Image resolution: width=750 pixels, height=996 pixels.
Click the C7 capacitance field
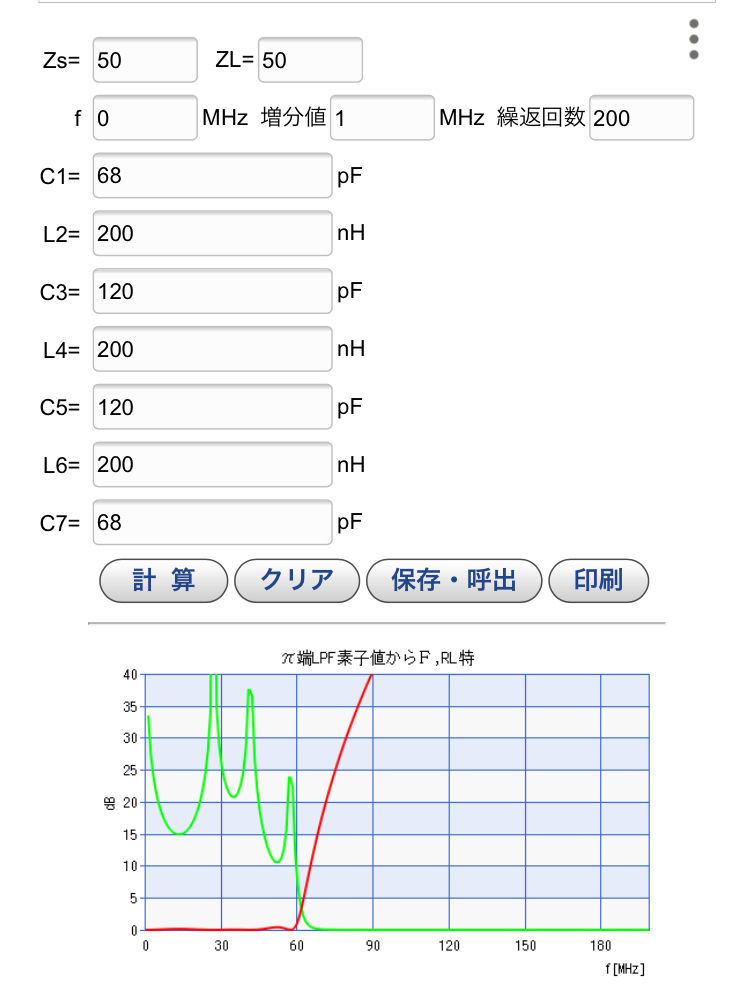tap(211, 521)
